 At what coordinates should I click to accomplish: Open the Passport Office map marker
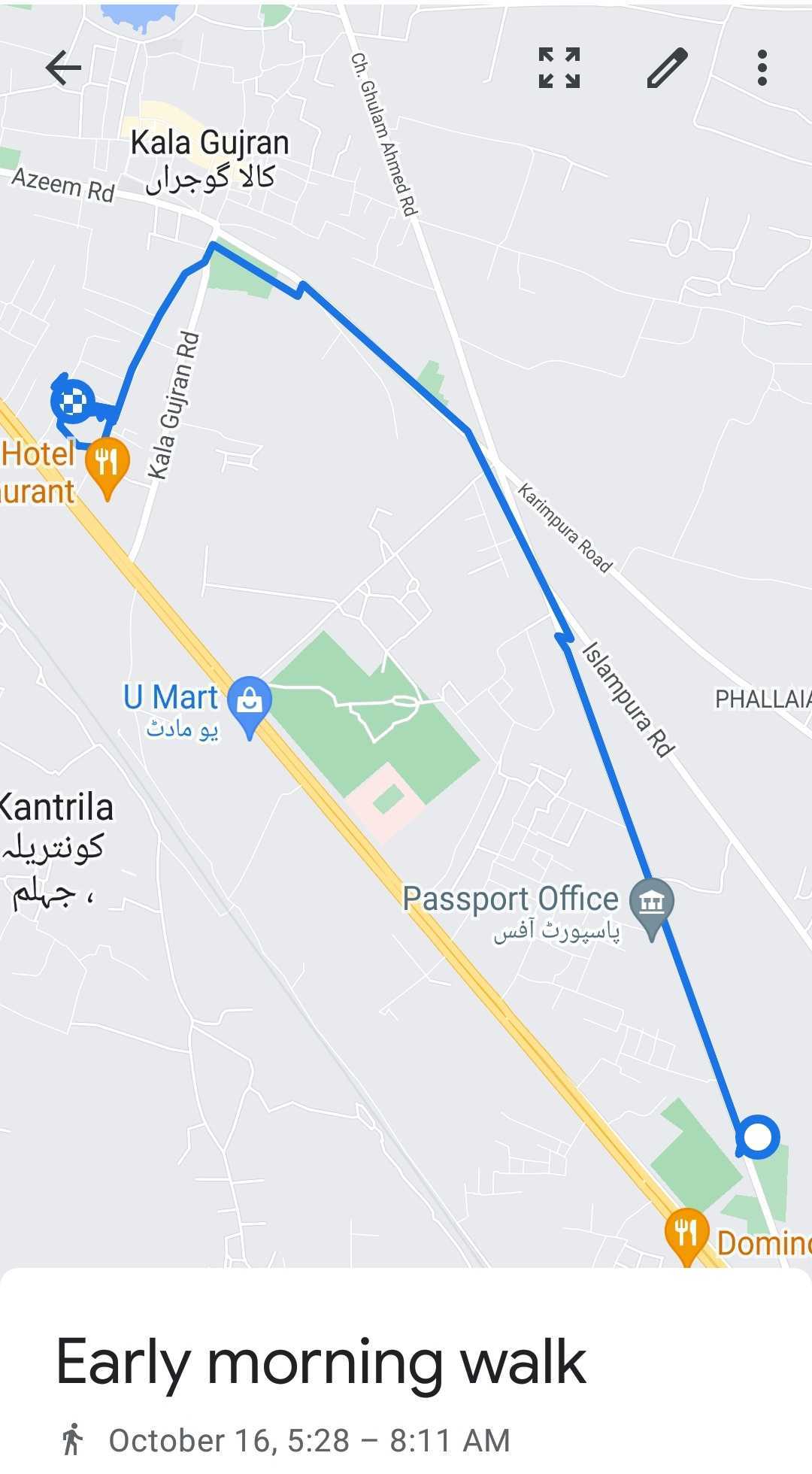652,902
